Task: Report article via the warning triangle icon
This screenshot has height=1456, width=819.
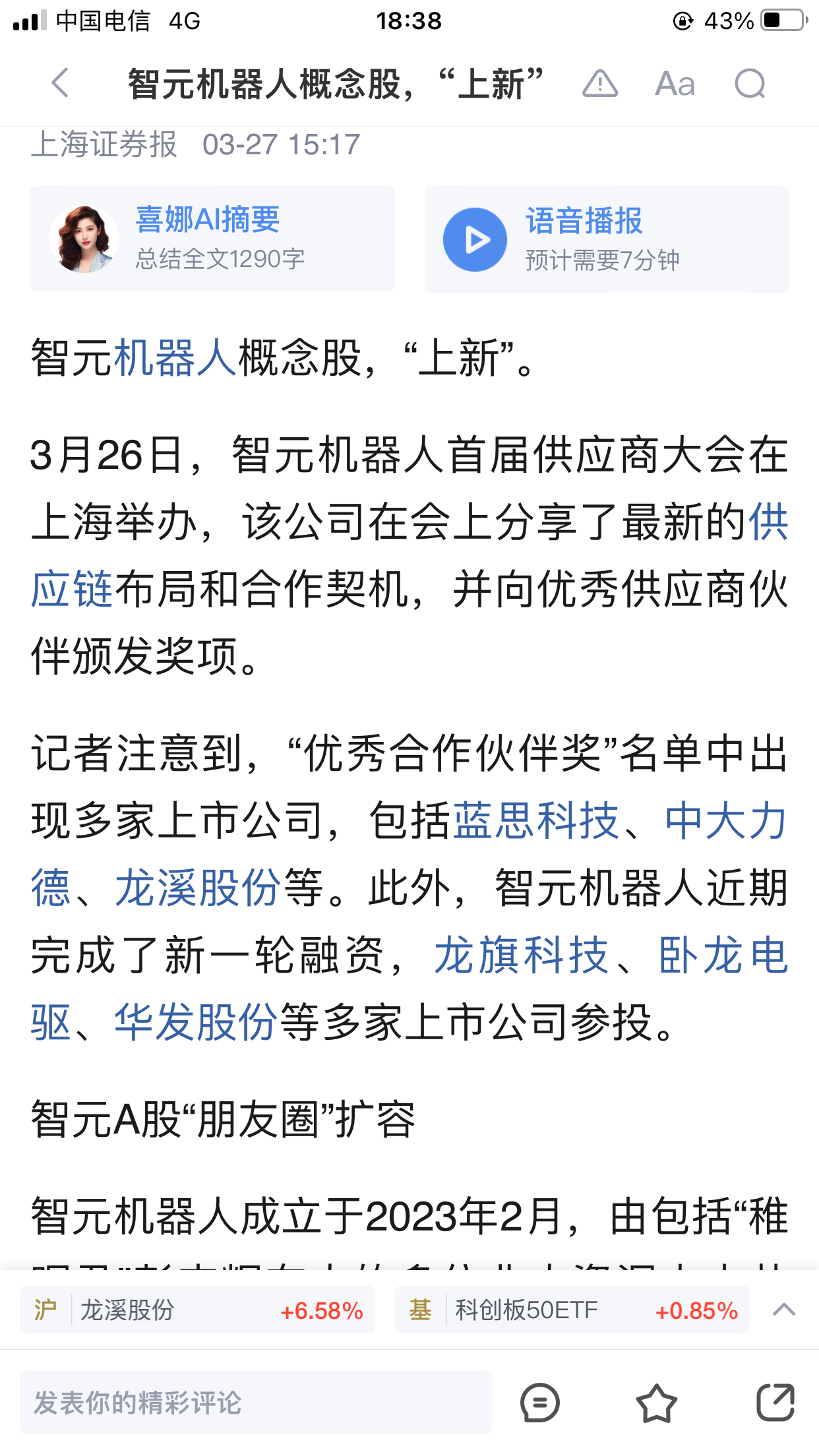Action: 600,84
